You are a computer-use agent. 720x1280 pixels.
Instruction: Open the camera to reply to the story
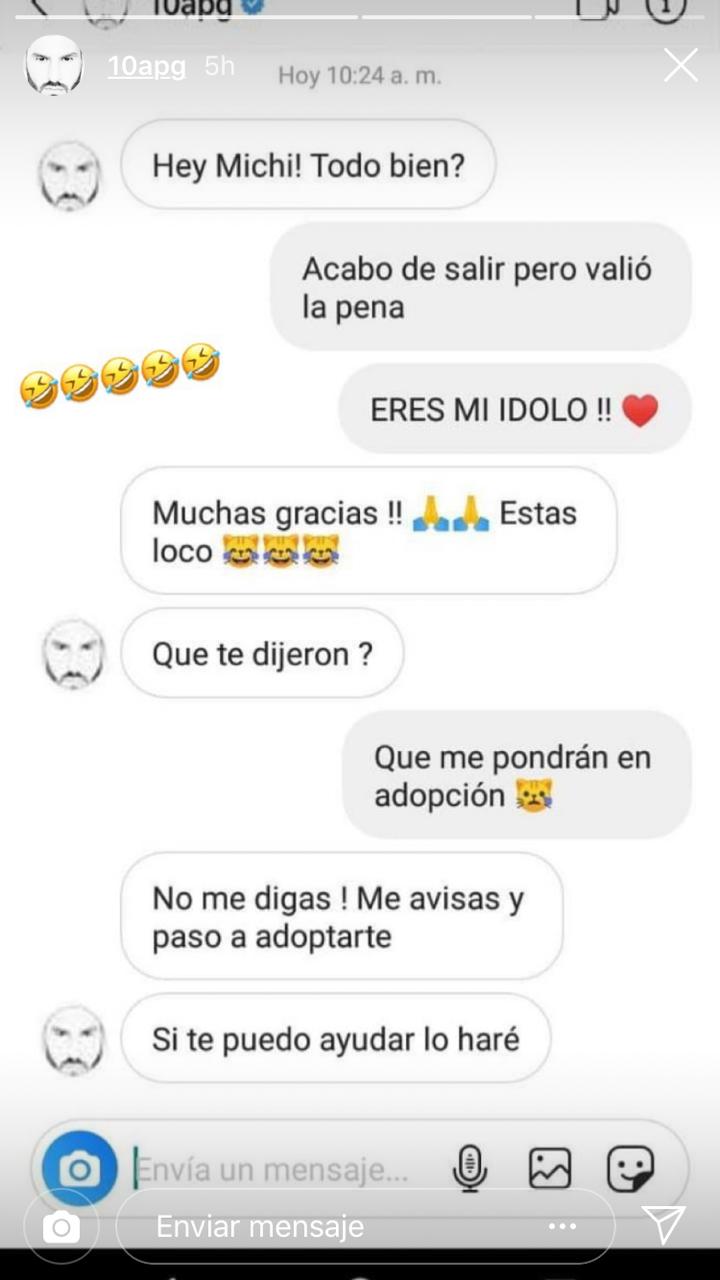[x=61, y=1226]
